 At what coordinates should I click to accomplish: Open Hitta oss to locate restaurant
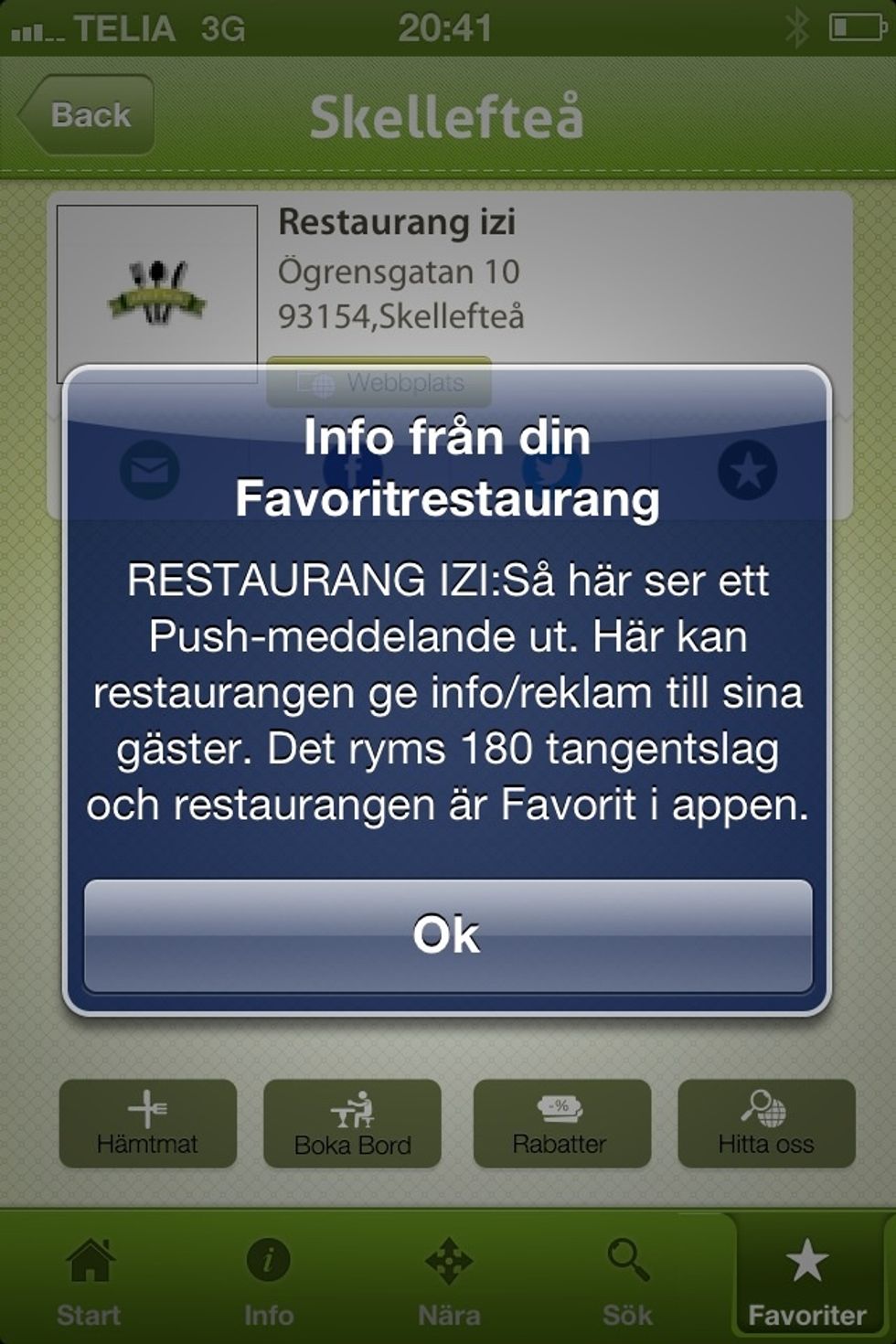(767, 1123)
